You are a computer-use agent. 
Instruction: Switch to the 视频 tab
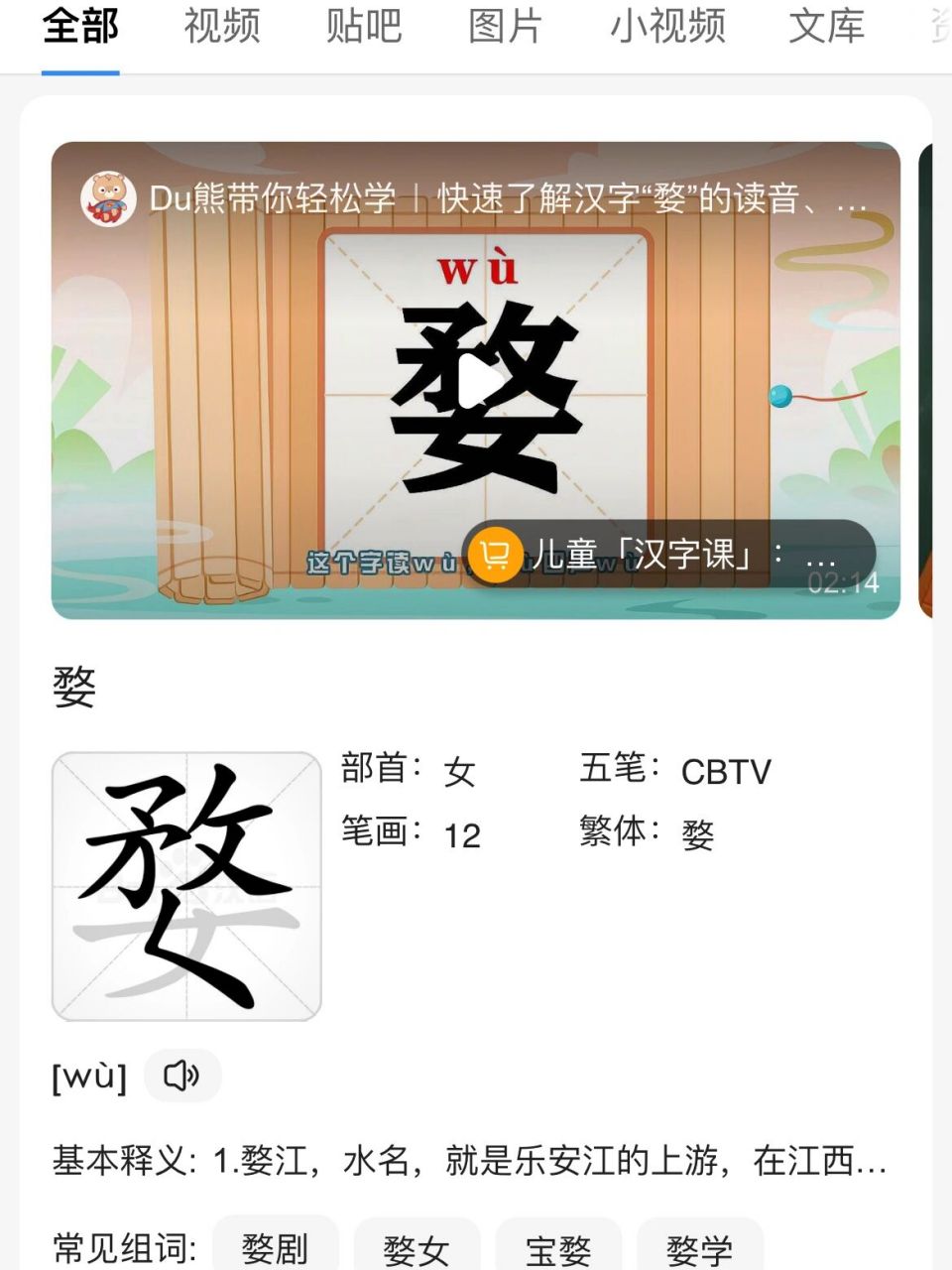pos(220,27)
